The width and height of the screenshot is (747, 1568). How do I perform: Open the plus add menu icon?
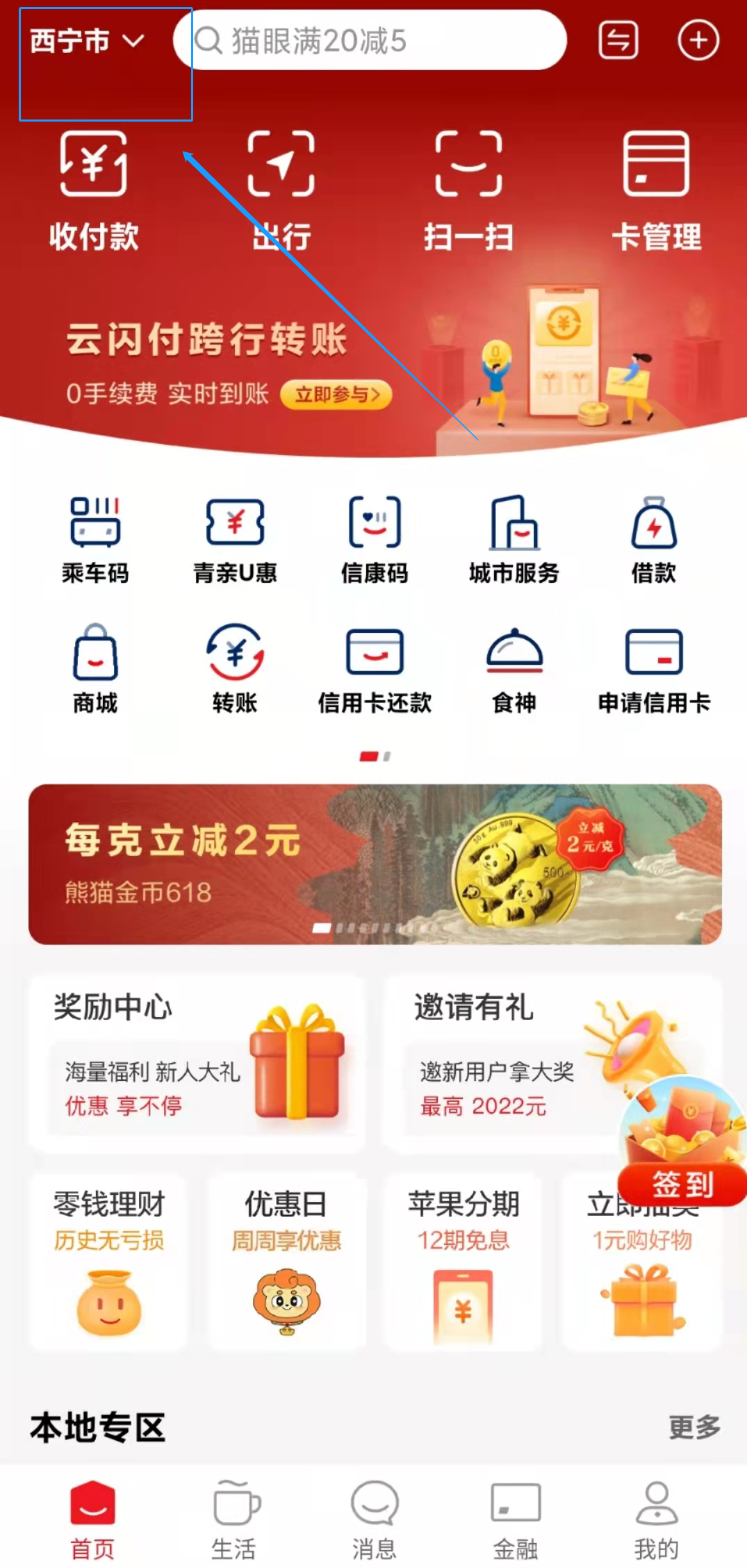point(698,40)
